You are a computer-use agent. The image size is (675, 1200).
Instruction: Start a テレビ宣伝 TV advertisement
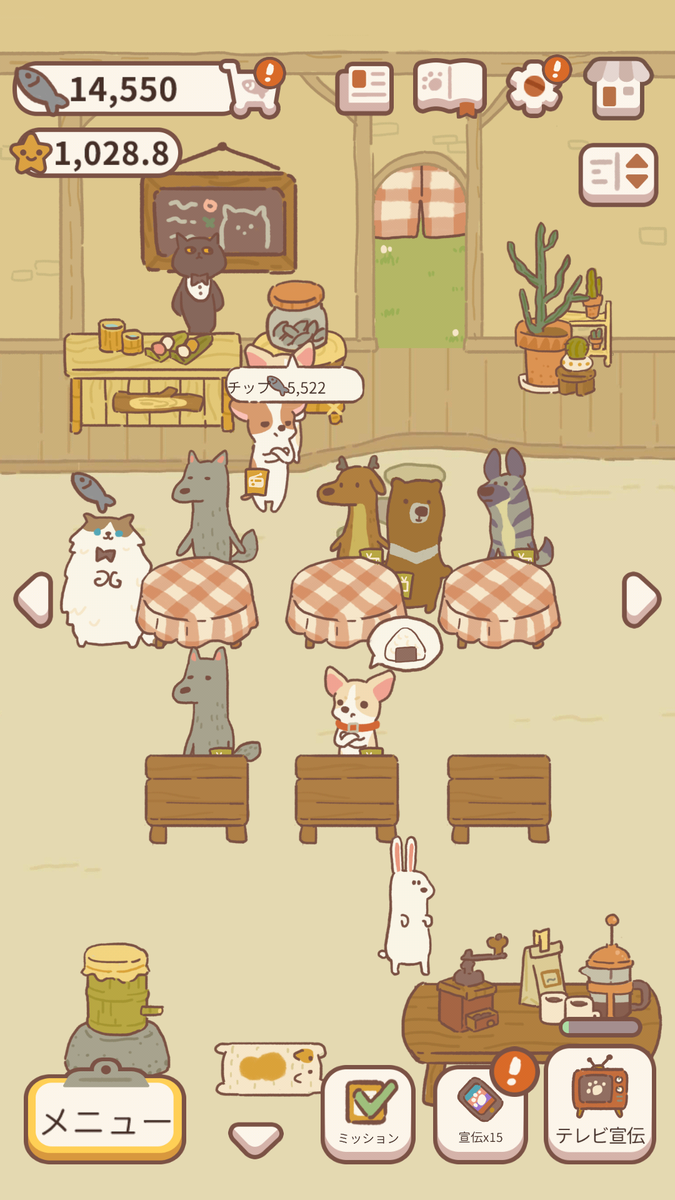[599, 1104]
